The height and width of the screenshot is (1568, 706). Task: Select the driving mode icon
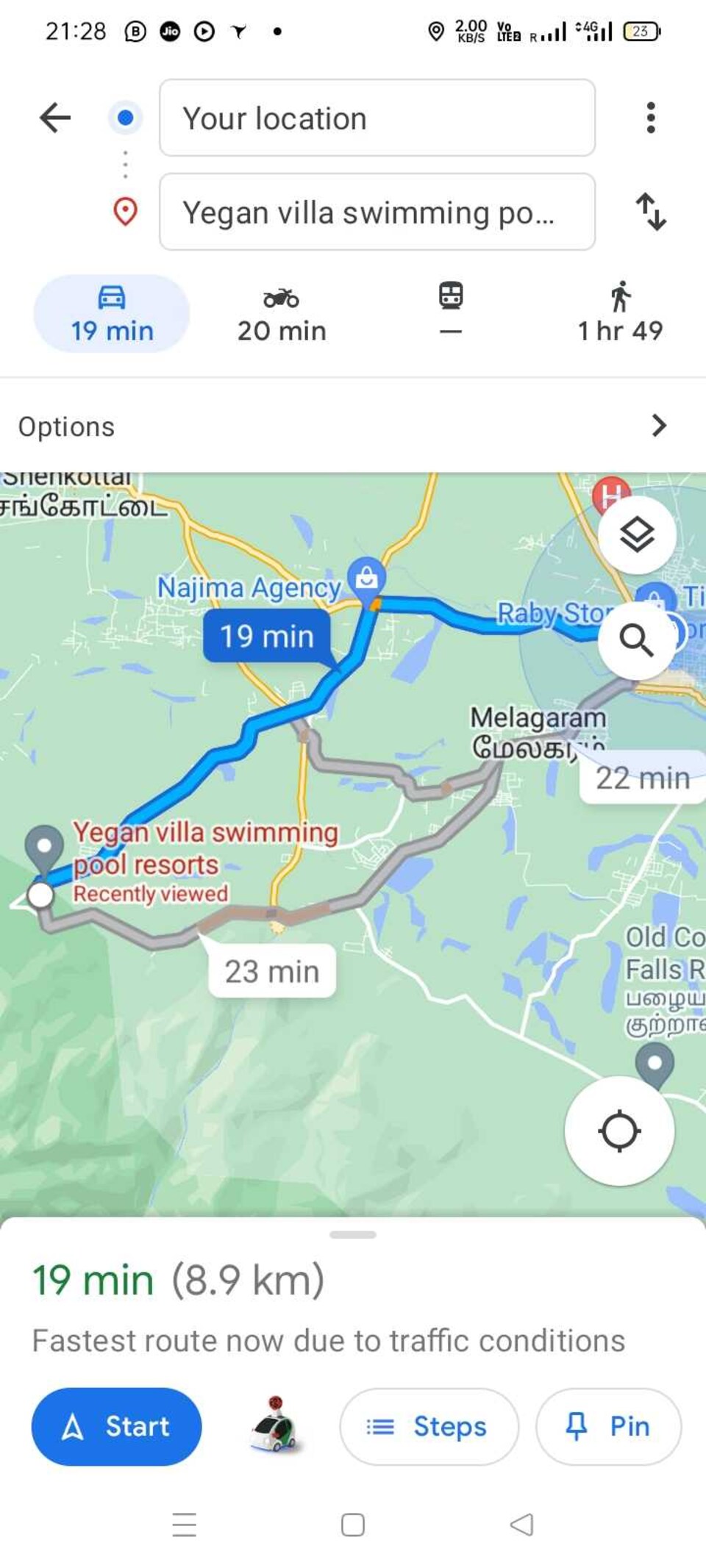111,312
